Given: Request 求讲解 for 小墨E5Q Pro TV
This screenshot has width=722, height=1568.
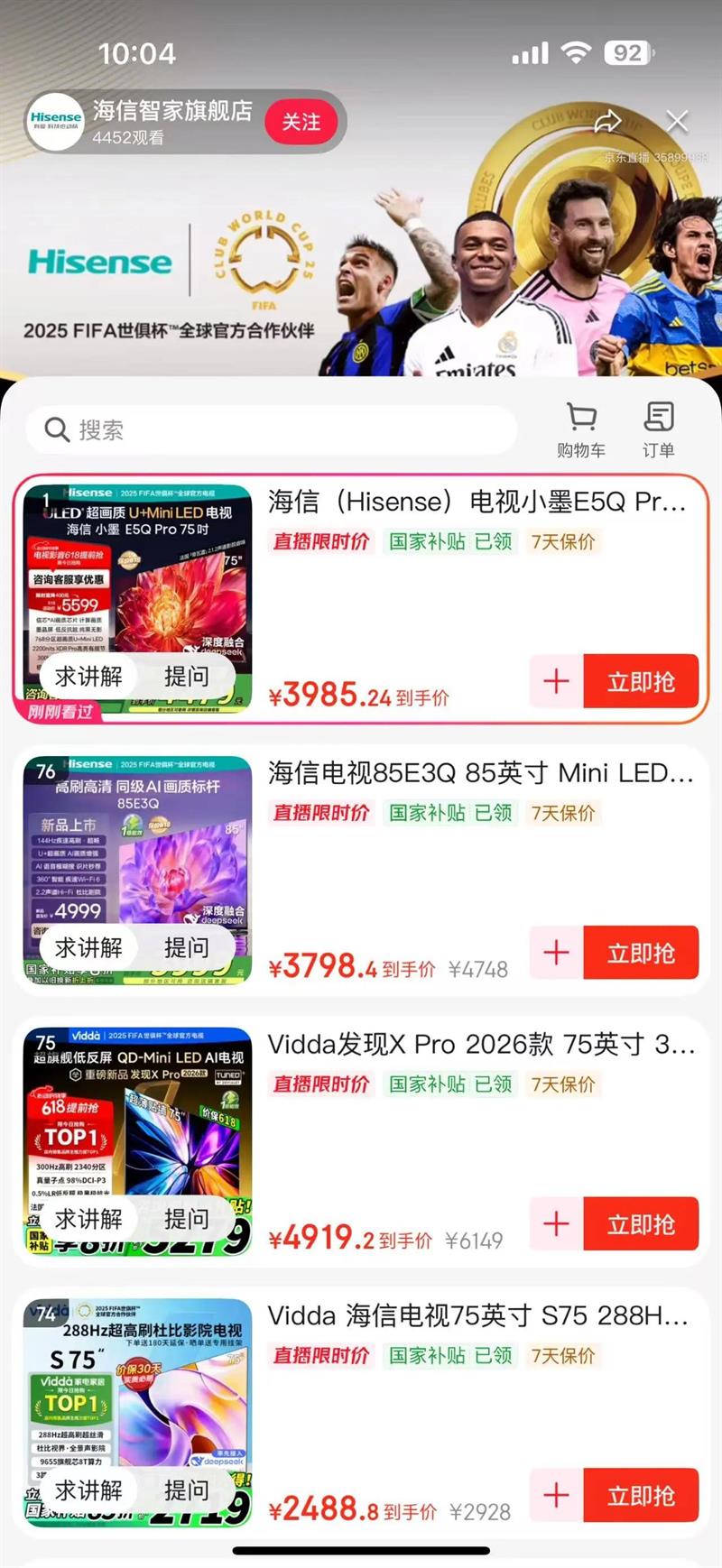Looking at the screenshot, I should coord(88,676).
